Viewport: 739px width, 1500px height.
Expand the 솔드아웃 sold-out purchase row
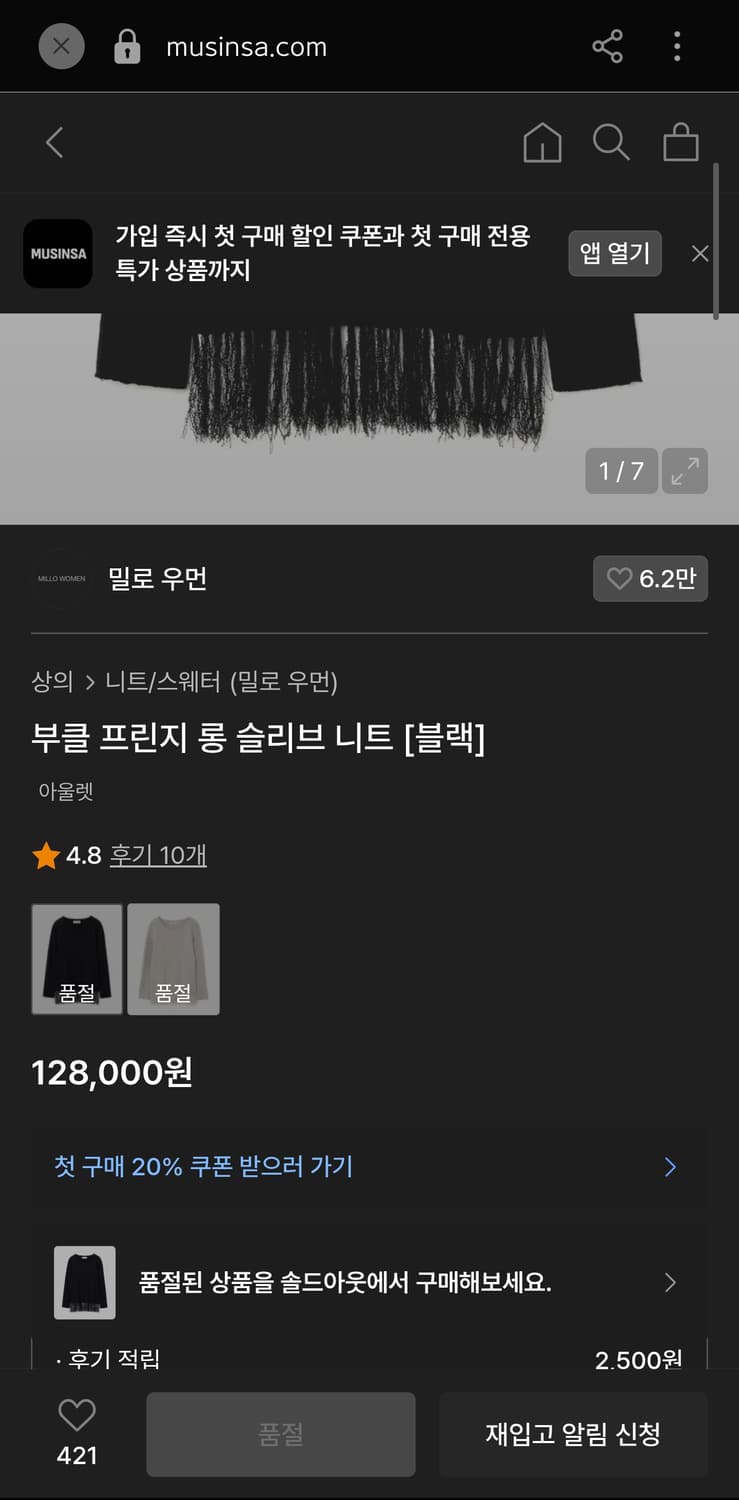click(x=369, y=1283)
